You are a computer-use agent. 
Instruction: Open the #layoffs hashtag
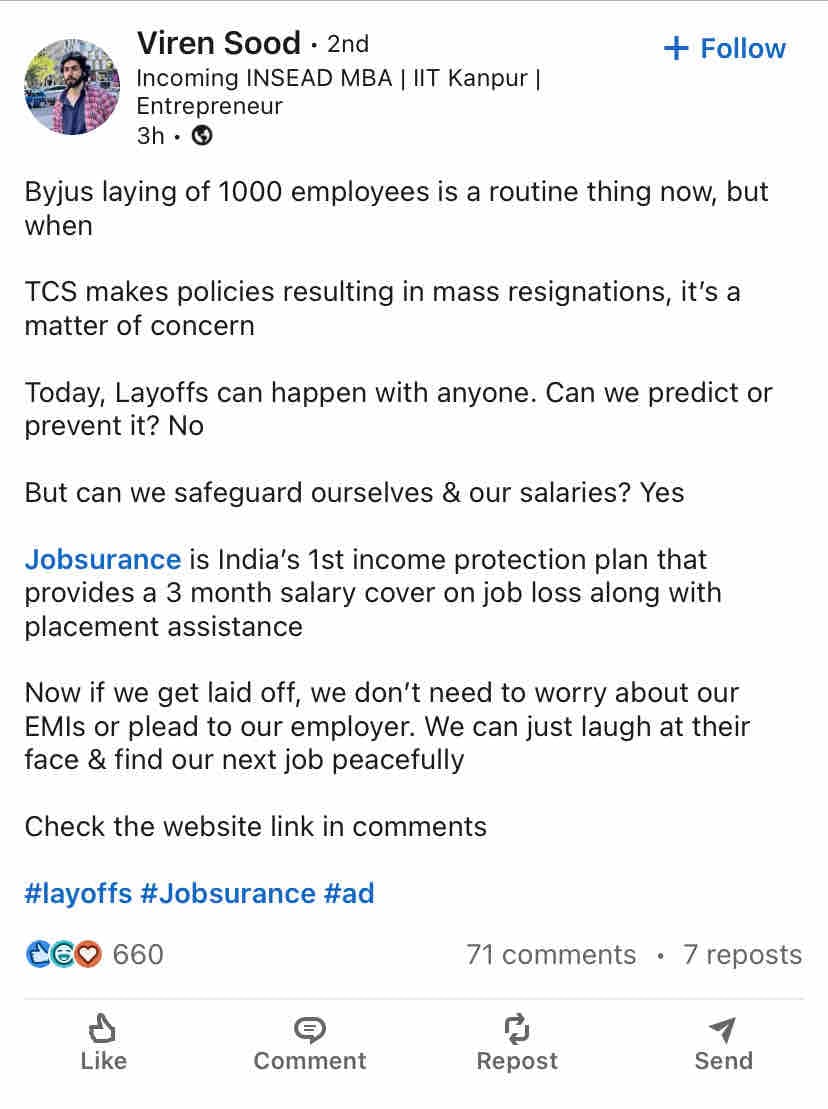78,893
